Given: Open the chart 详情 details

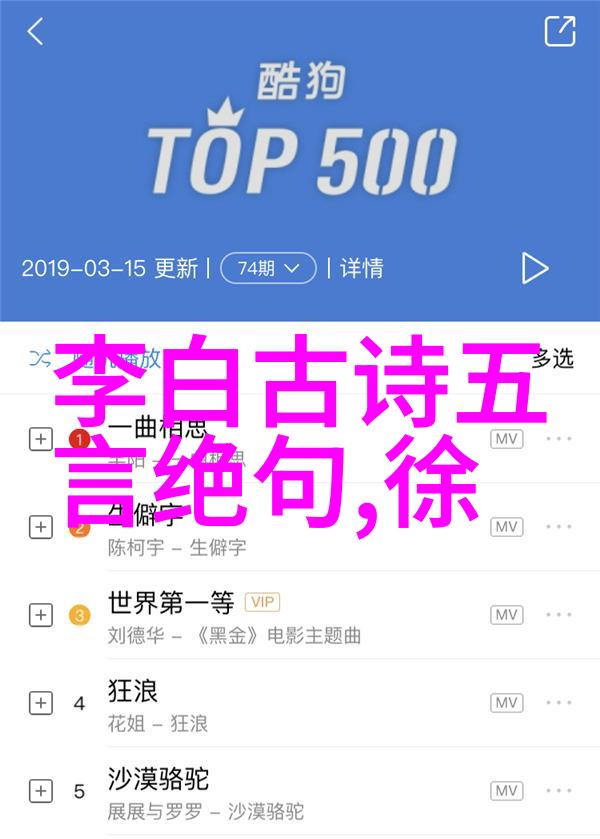Looking at the screenshot, I should click(x=361, y=268).
